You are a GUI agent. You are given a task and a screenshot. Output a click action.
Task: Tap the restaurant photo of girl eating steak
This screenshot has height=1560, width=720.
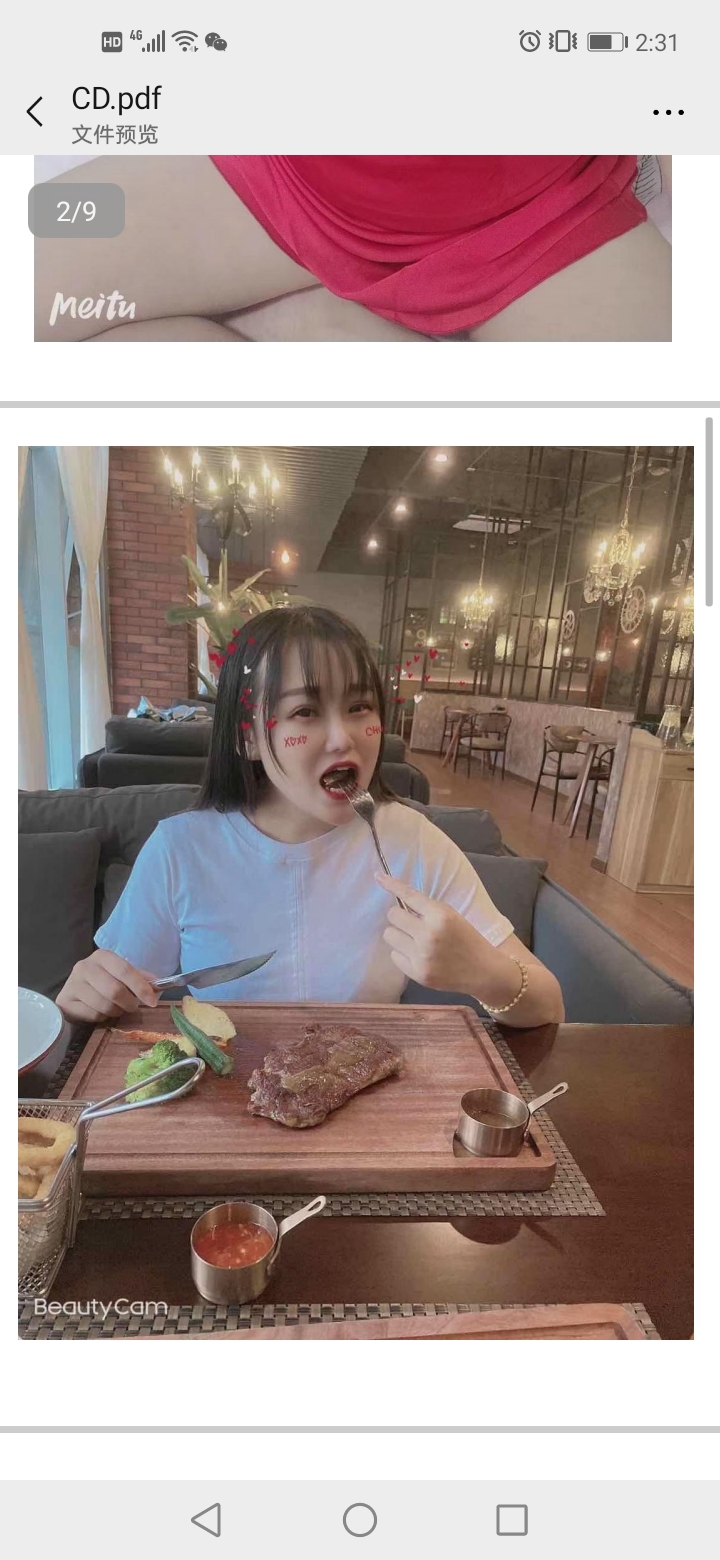[x=355, y=890]
